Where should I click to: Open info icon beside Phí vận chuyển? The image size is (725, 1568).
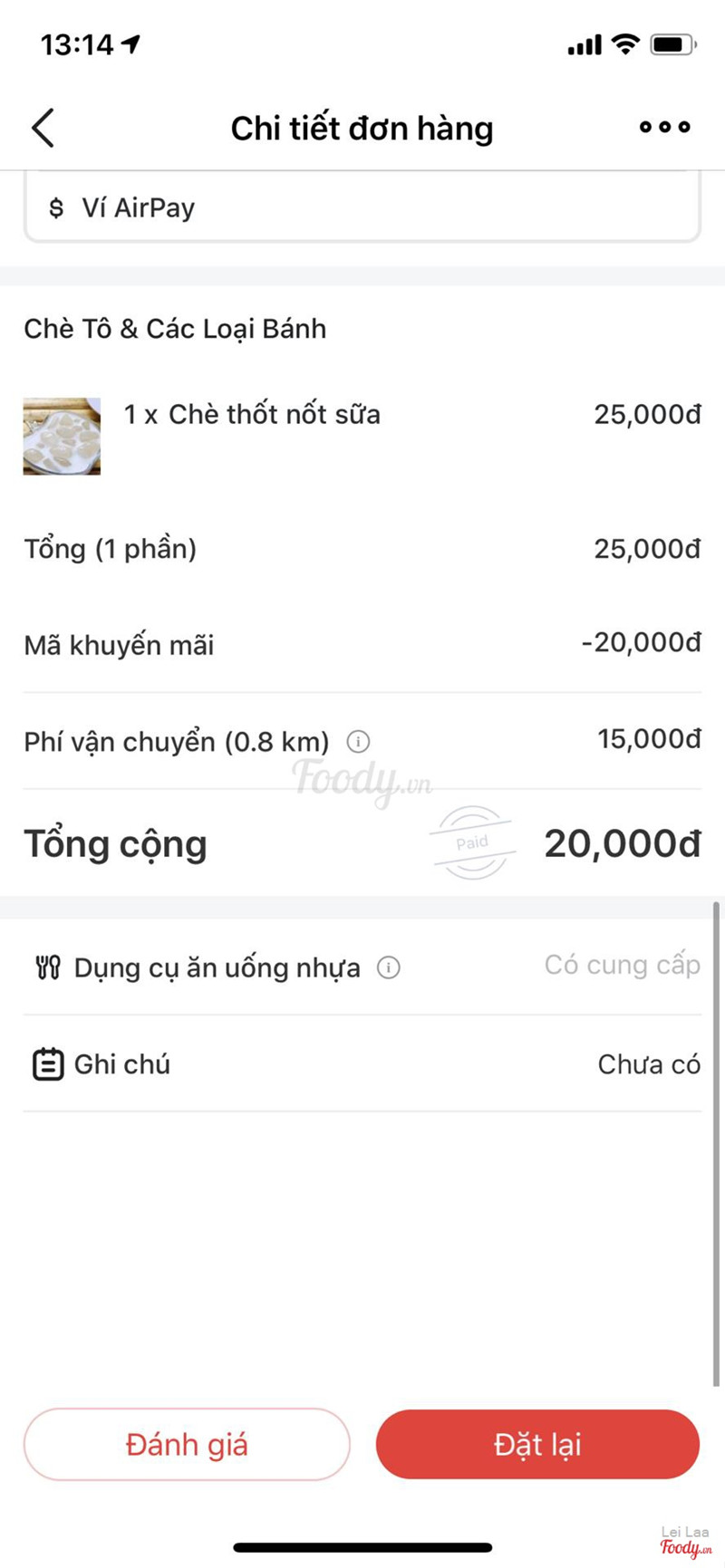tap(359, 742)
